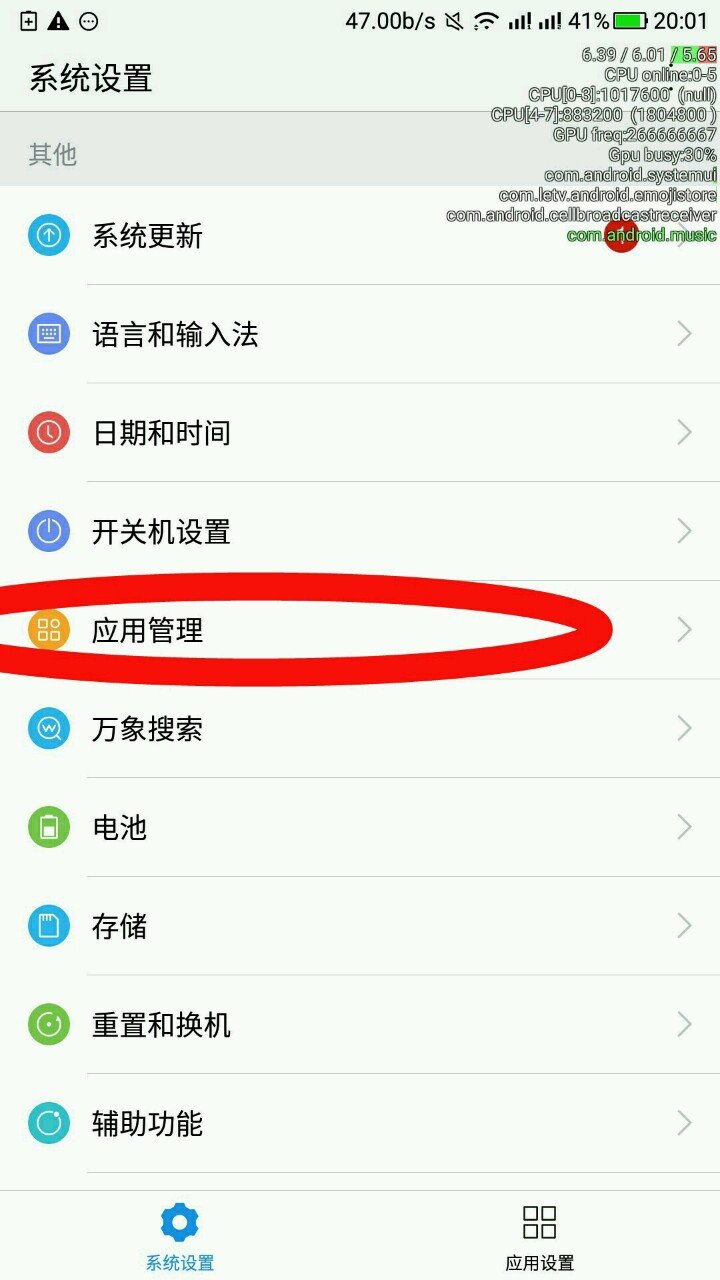
Task: Switch to 系统设置 tab
Action: point(180,1236)
